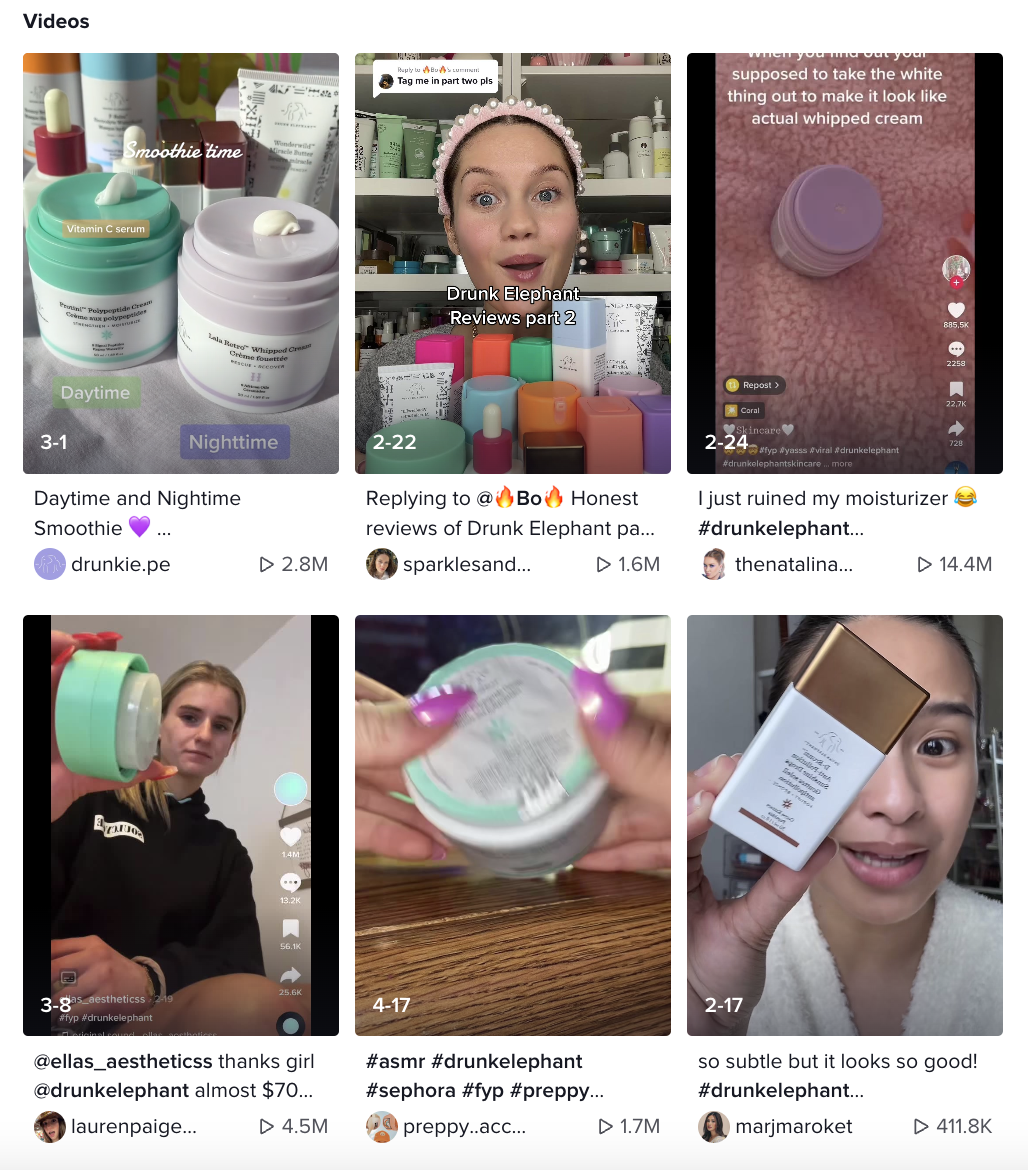Open the preppy..acc... profile
Screen dimensions: 1028x1170
coord(464,1126)
